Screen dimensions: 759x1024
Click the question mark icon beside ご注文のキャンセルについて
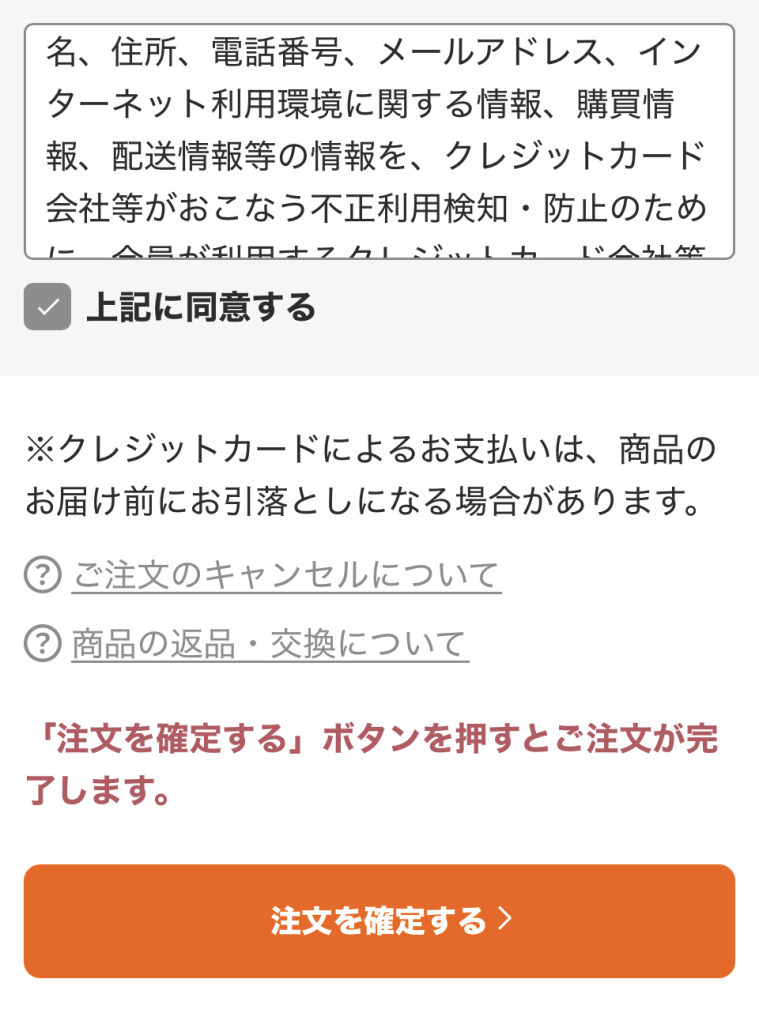pos(42,575)
